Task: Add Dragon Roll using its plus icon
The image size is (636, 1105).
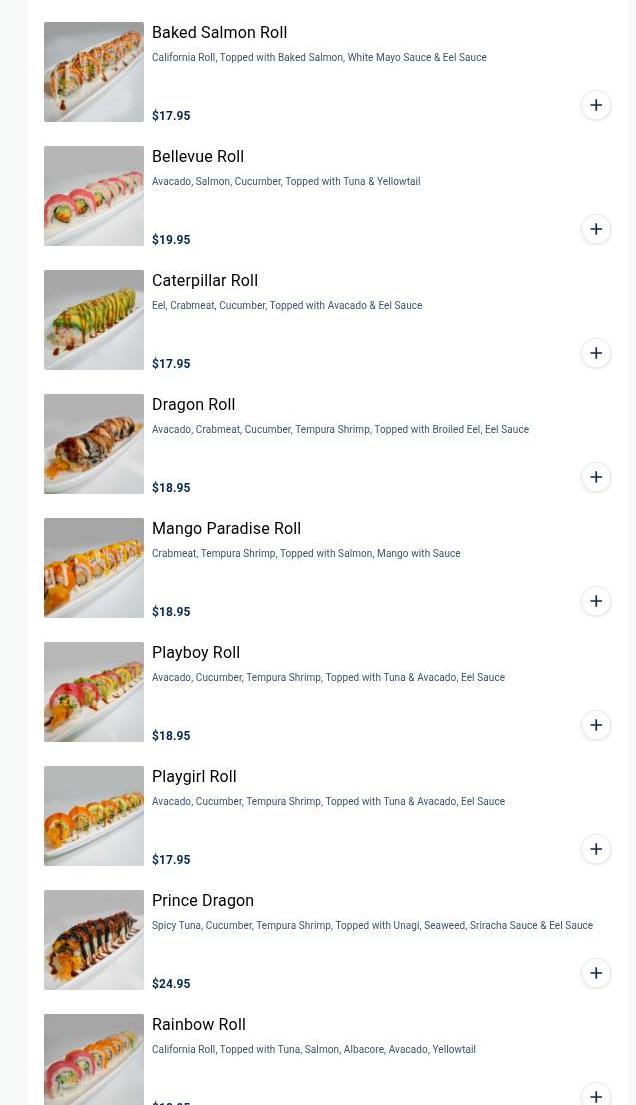Action: (596, 477)
